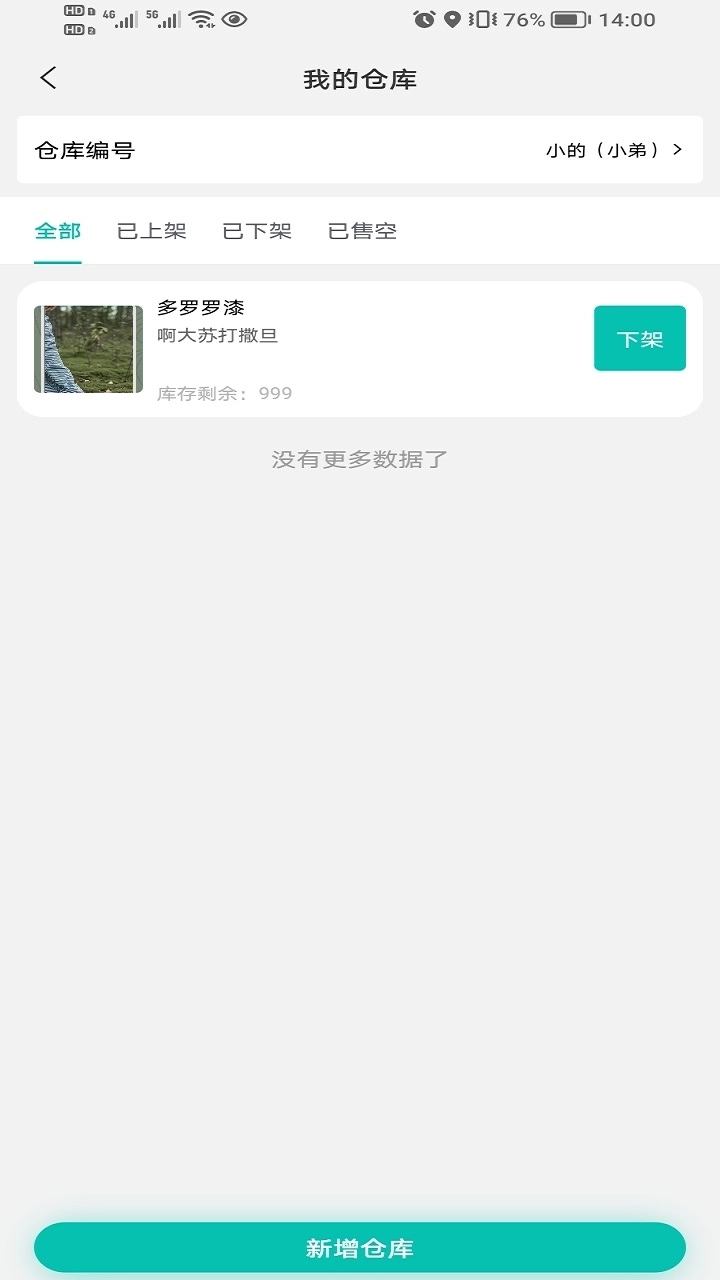Tap the 仓库编号 field row
Image resolution: width=720 pixels, height=1280 pixels.
[360, 150]
